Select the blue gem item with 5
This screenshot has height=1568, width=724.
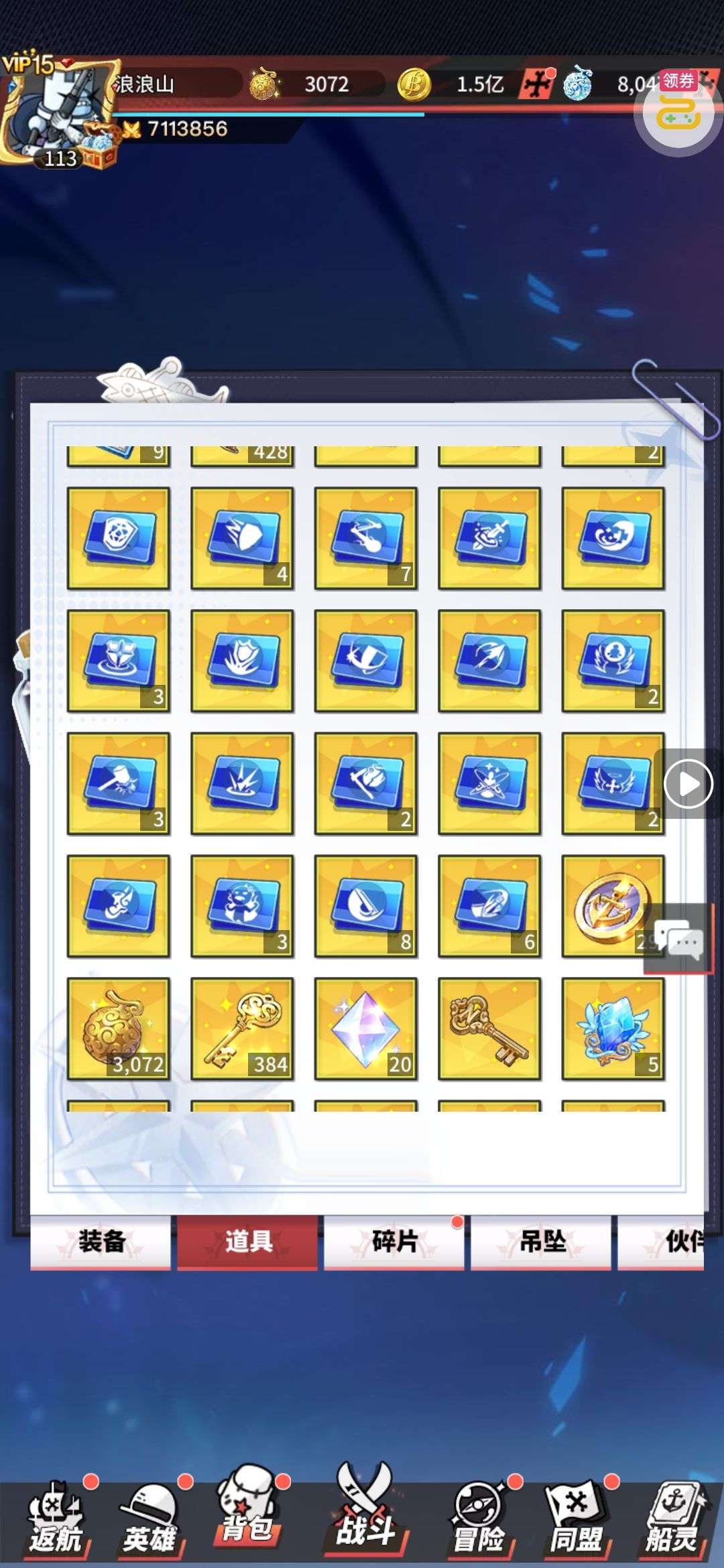tap(613, 1029)
